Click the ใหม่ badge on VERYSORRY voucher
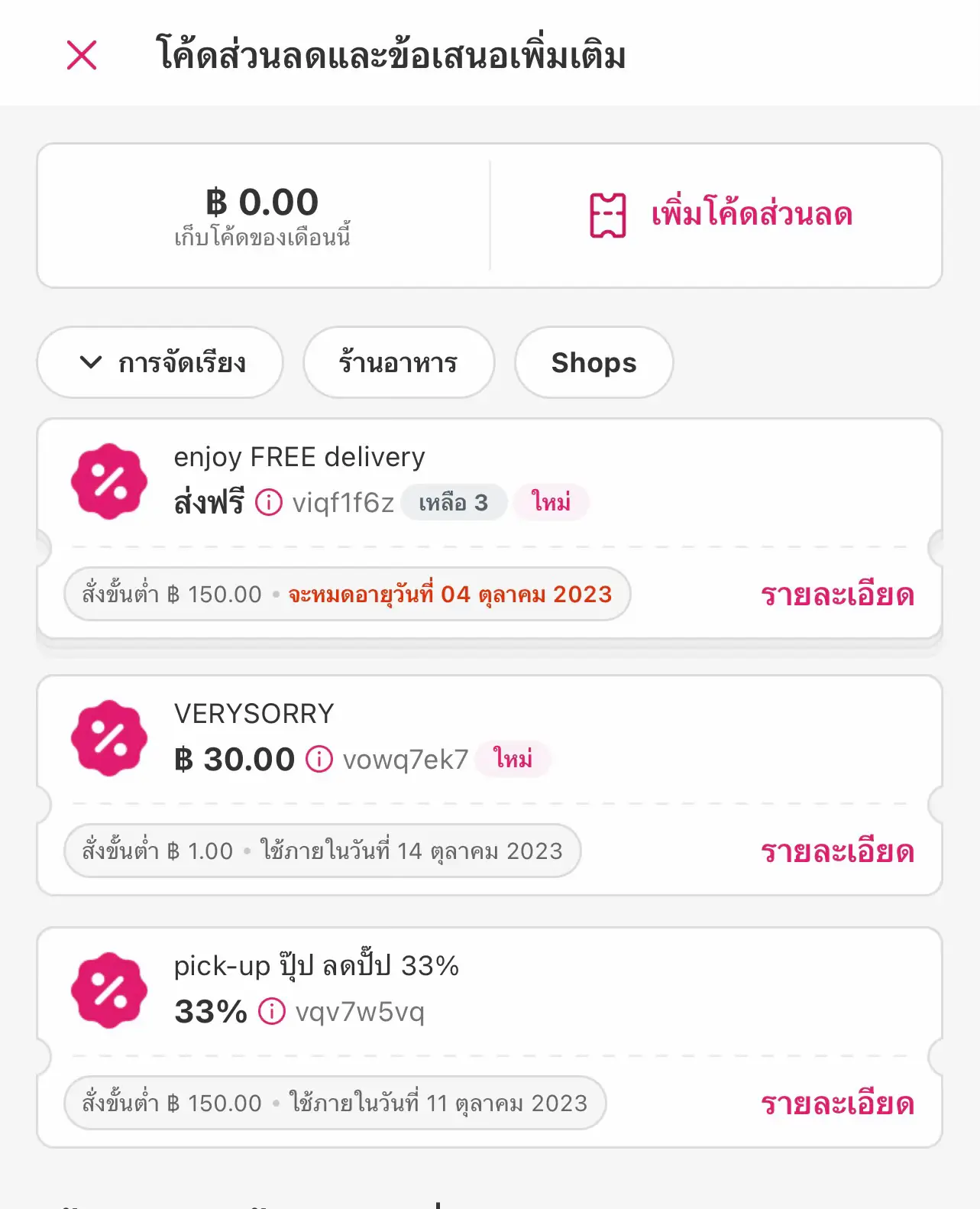This screenshot has width=980, height=1209. point(513,760)
